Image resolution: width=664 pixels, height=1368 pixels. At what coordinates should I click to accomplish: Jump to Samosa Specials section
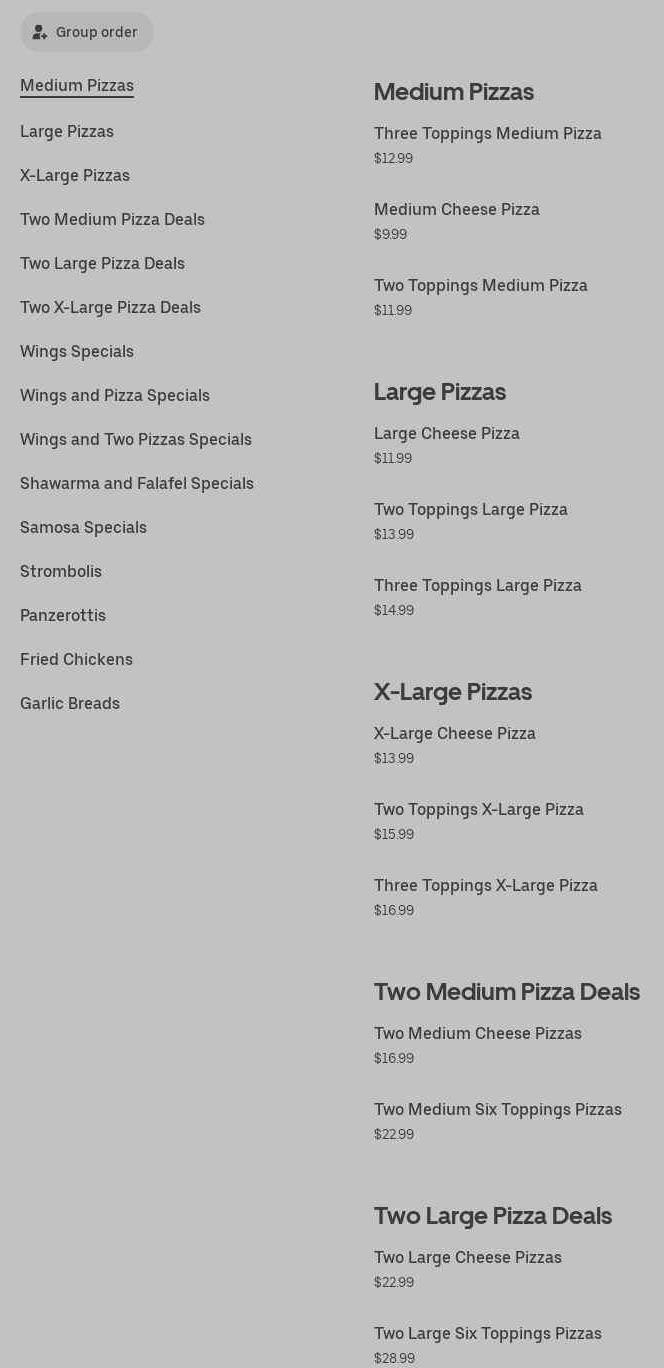pyautogui.click(x=83, y=528)
